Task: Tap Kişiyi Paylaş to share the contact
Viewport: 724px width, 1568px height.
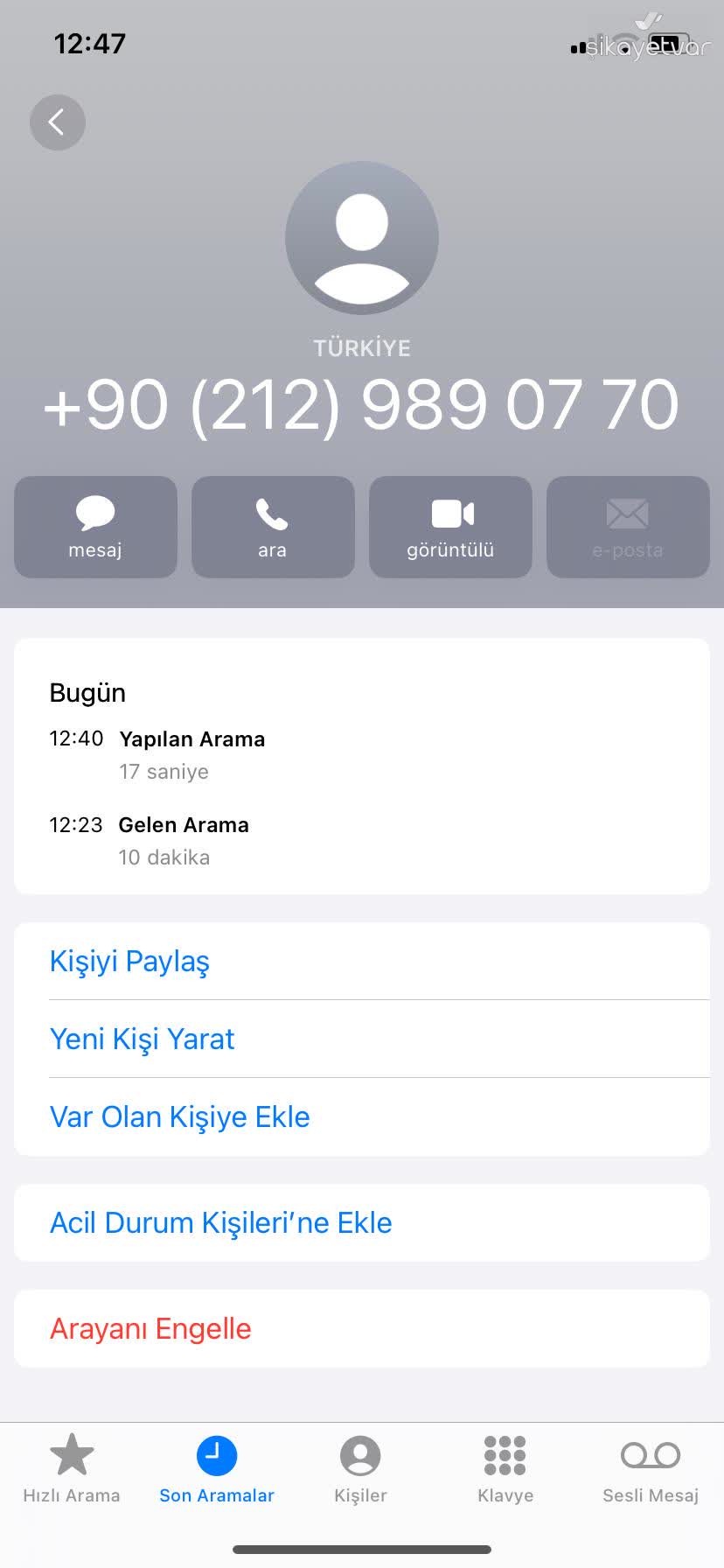Action: (x=129, y=961)
